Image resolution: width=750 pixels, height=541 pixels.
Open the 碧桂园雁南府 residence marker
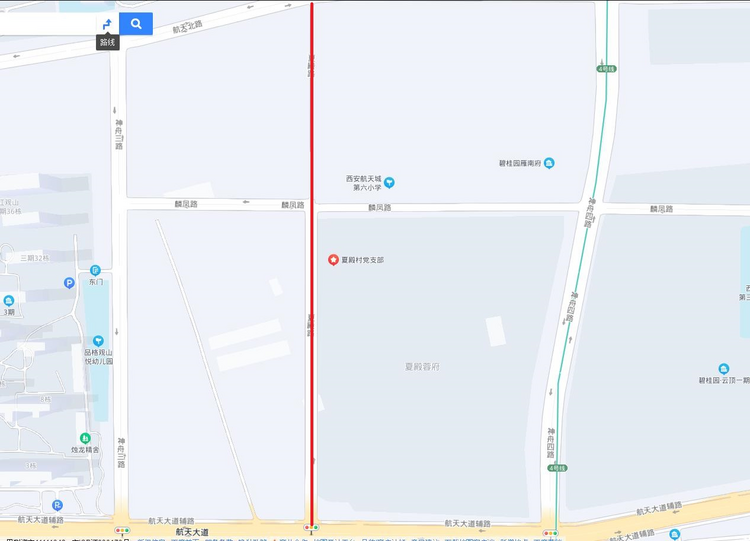549,163
